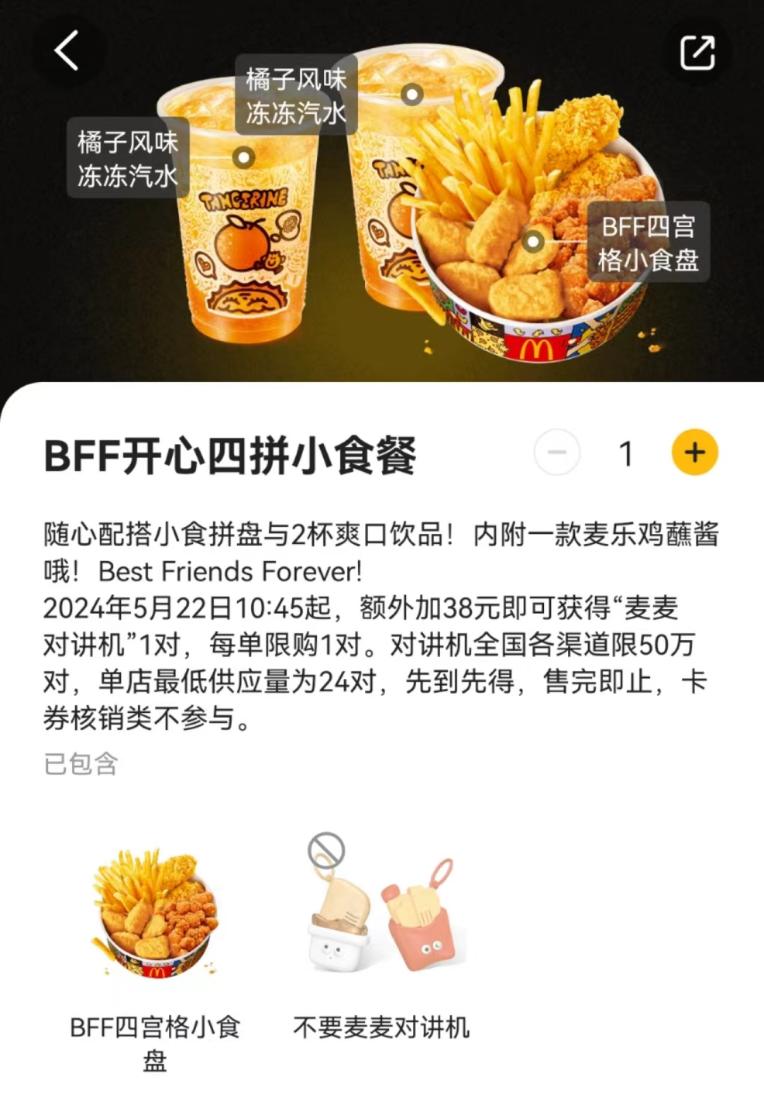Go back using the arrow icon
The image size is (764, 1102).
point(66,50)
